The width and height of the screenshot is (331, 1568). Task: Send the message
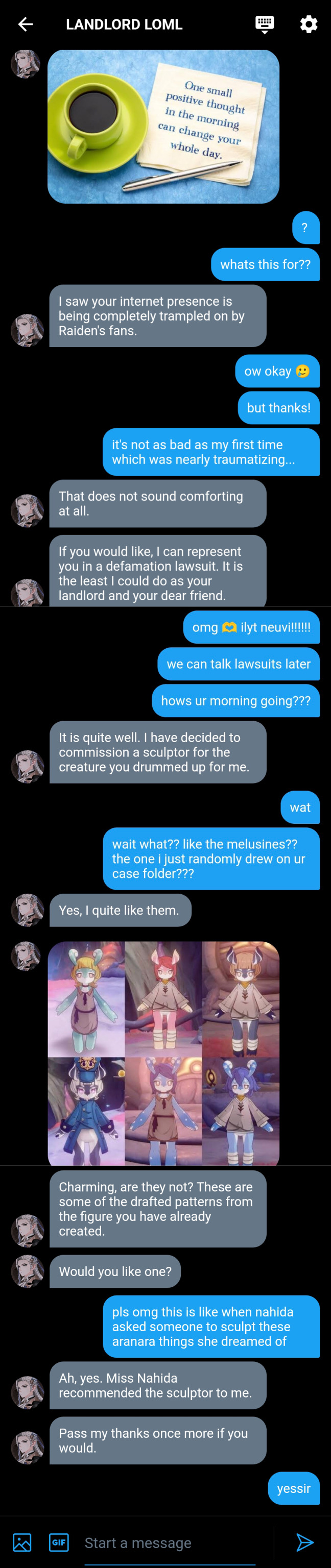tap(305, 1542)
